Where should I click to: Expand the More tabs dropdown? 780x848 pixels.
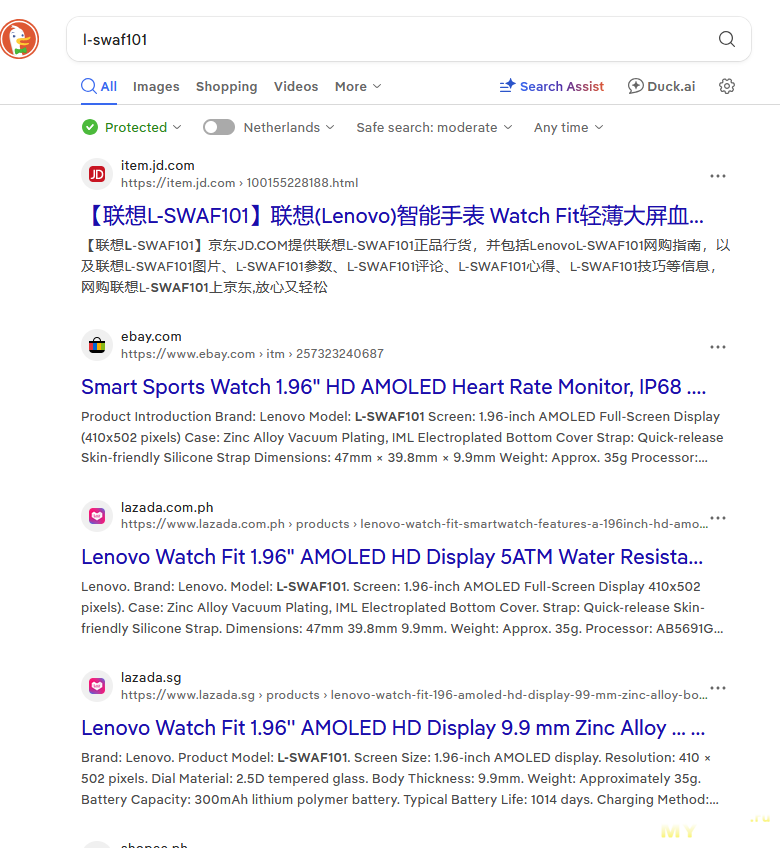pos(357,87)
